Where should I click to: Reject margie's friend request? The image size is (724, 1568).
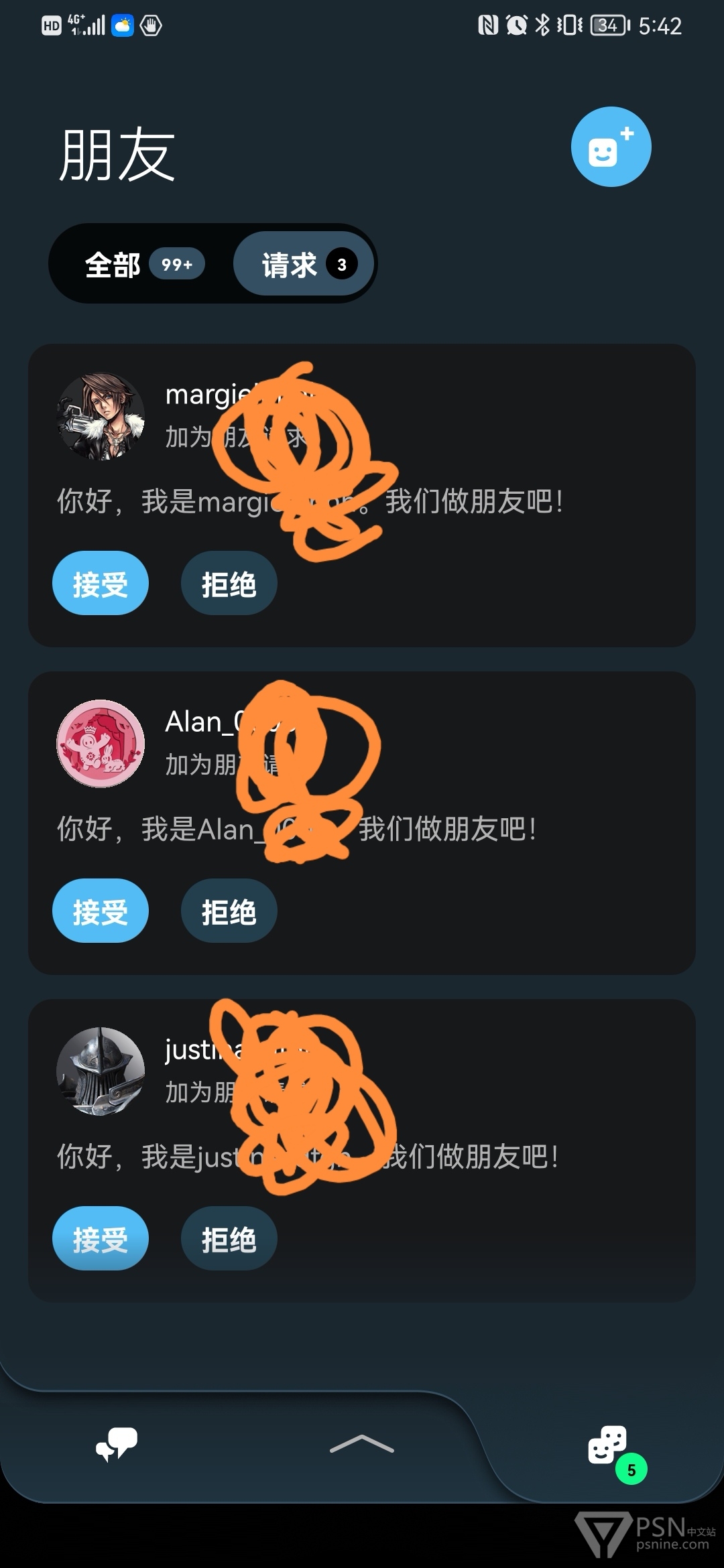pyautogui.click(x=229, y=584)
